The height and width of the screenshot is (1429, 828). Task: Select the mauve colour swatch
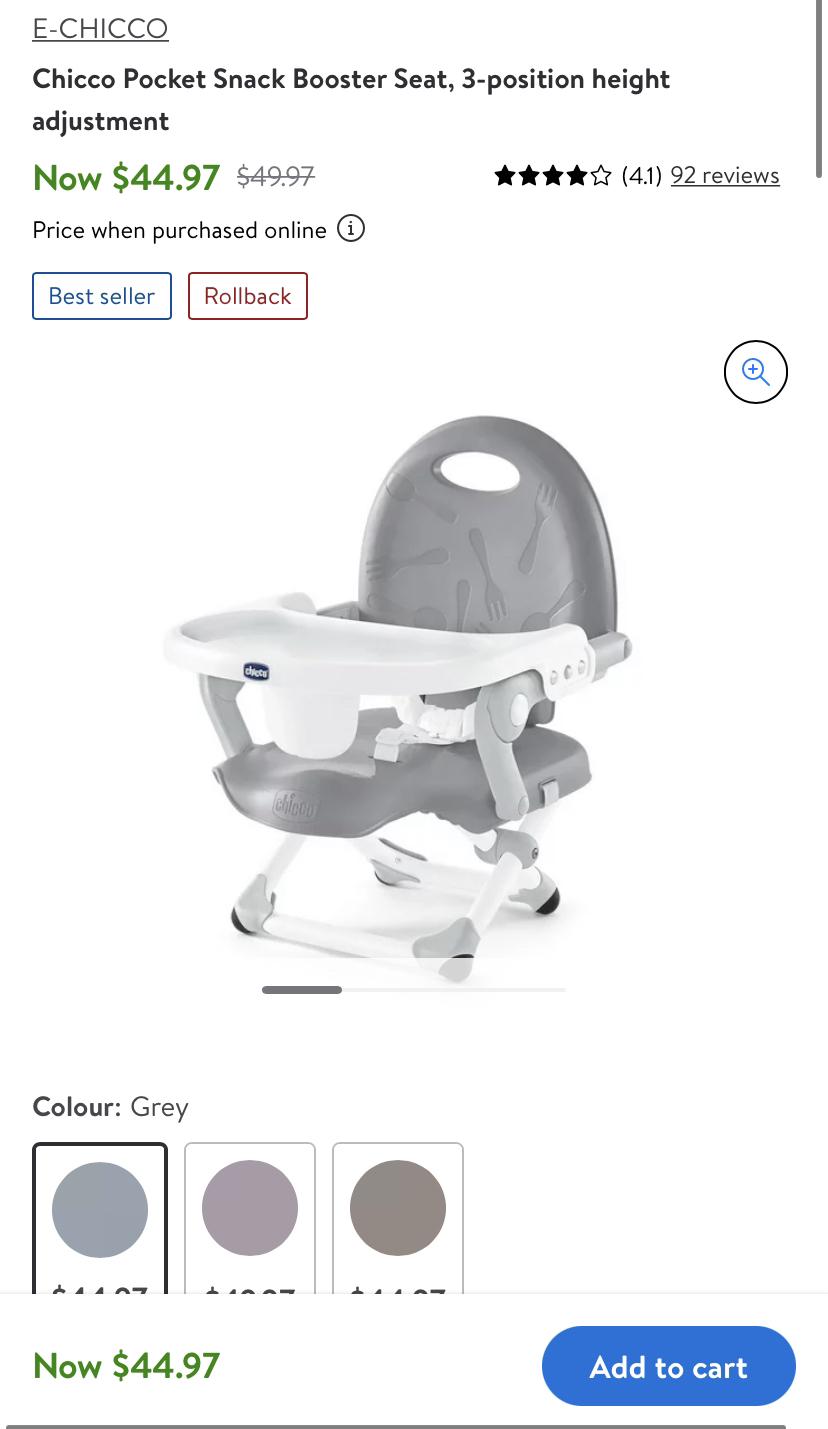(250, 1208)
